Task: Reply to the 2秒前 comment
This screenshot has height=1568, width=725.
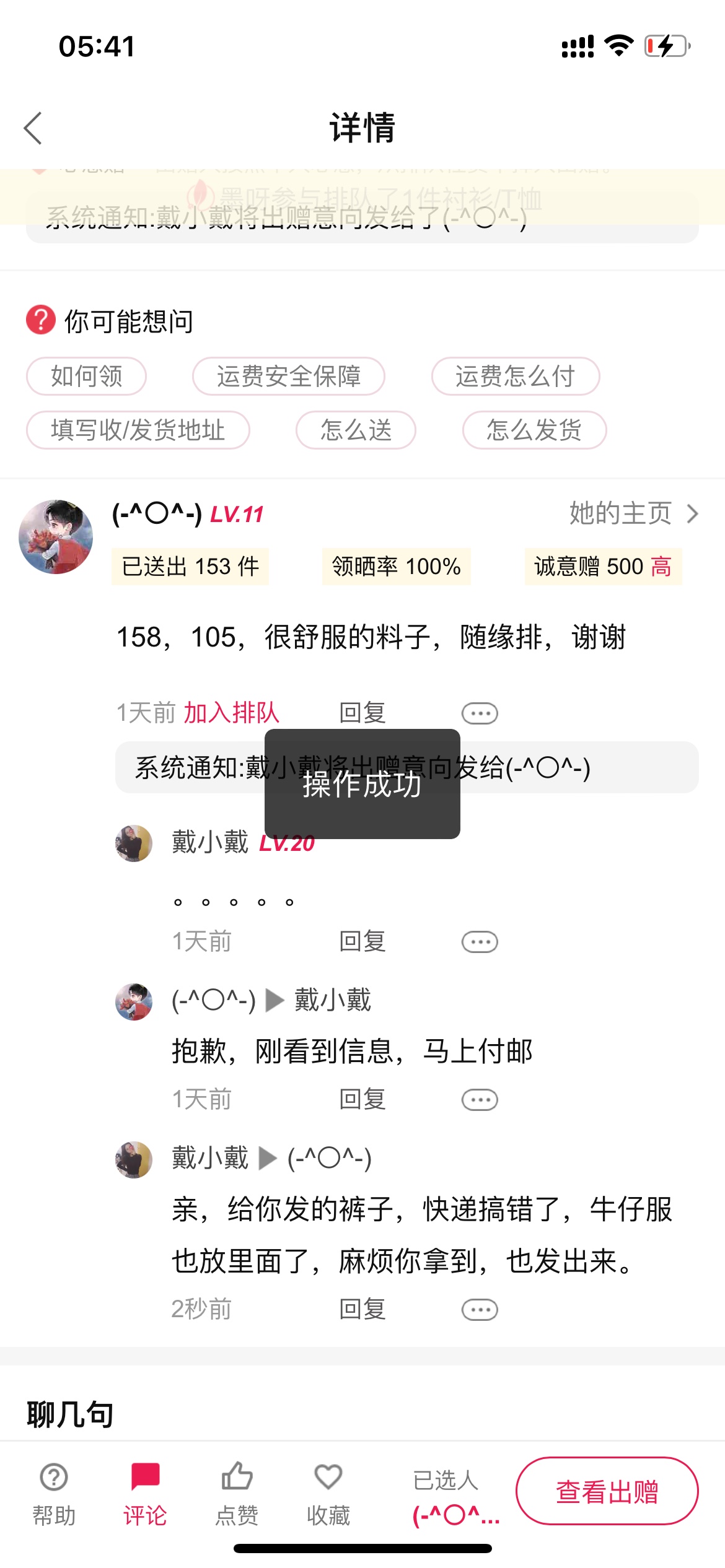Action: (x=362, y=1309)
